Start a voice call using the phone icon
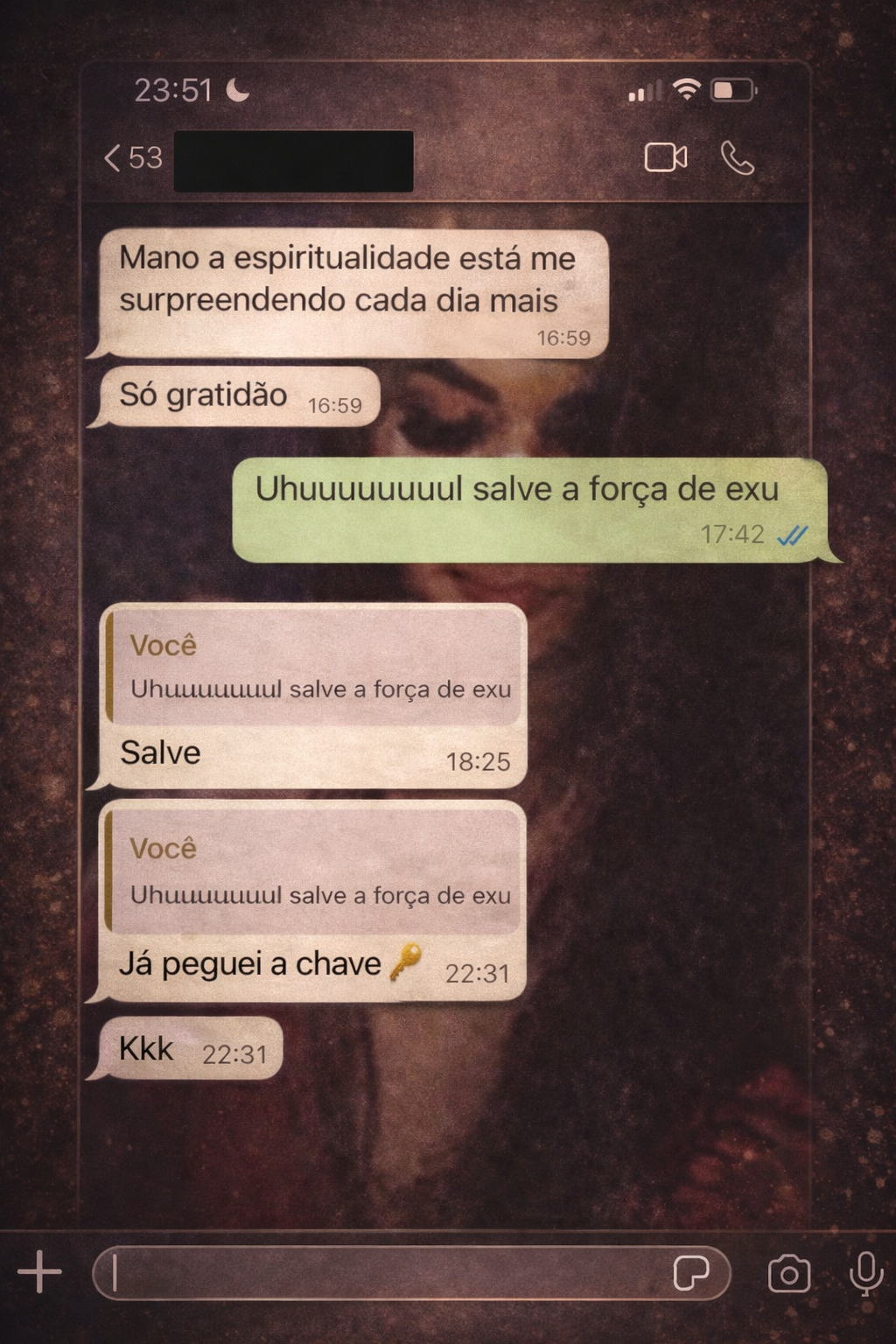The width and height of the screenshot is (896, 1344). point(739,157)
